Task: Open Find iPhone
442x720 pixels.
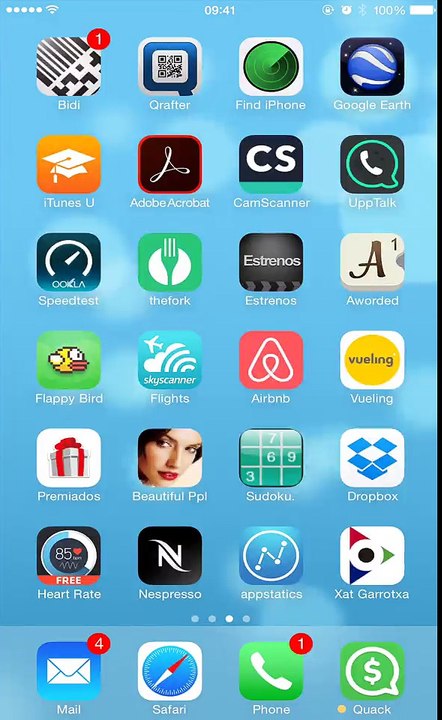Action: pos(271,67)
